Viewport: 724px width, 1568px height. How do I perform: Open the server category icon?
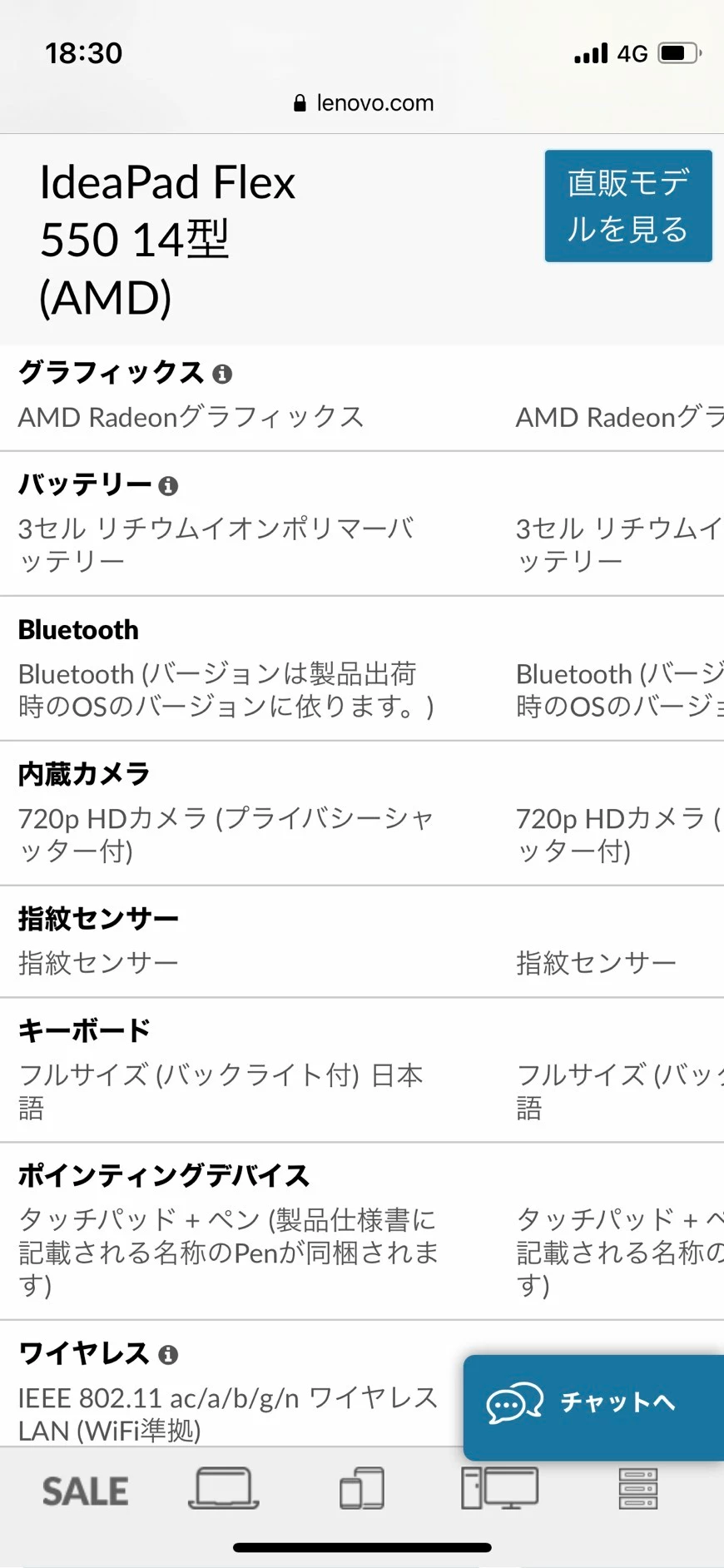point(638,1488)
